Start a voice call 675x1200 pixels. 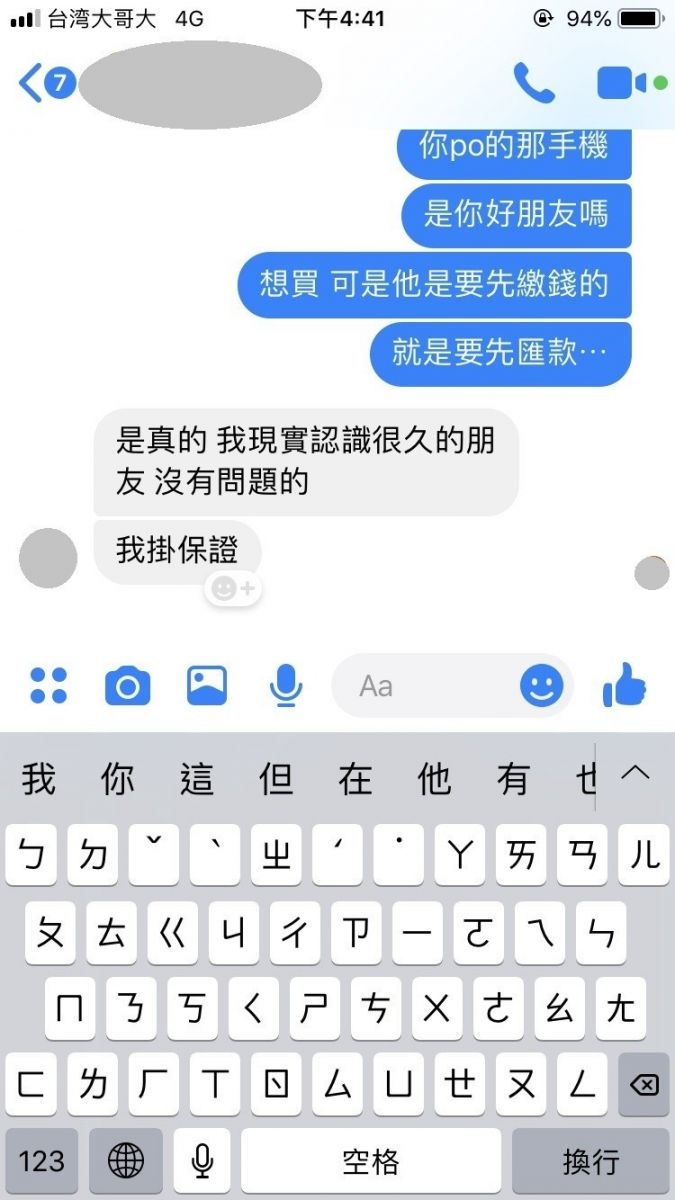[534, 84]
